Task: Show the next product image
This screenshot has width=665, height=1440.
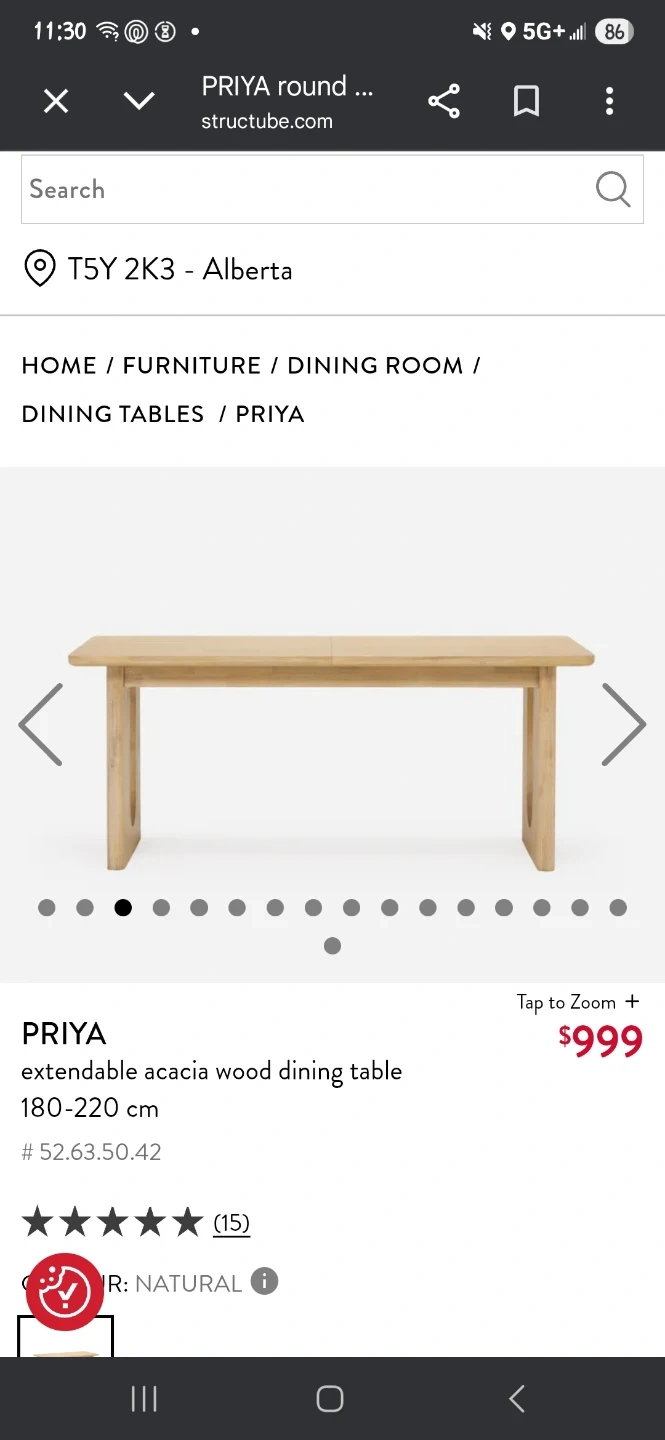Action: (623, 725)
